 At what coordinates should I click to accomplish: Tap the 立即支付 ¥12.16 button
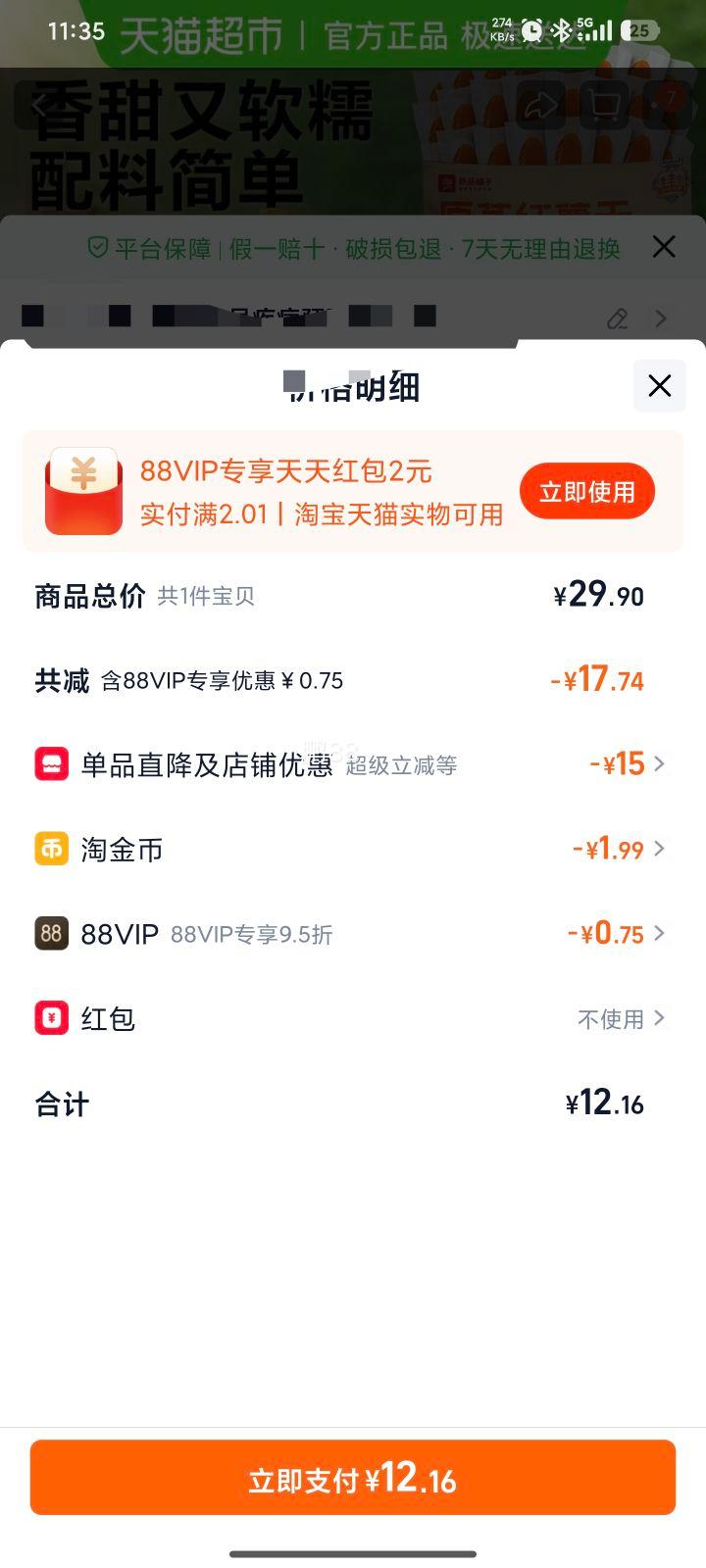353,1477
